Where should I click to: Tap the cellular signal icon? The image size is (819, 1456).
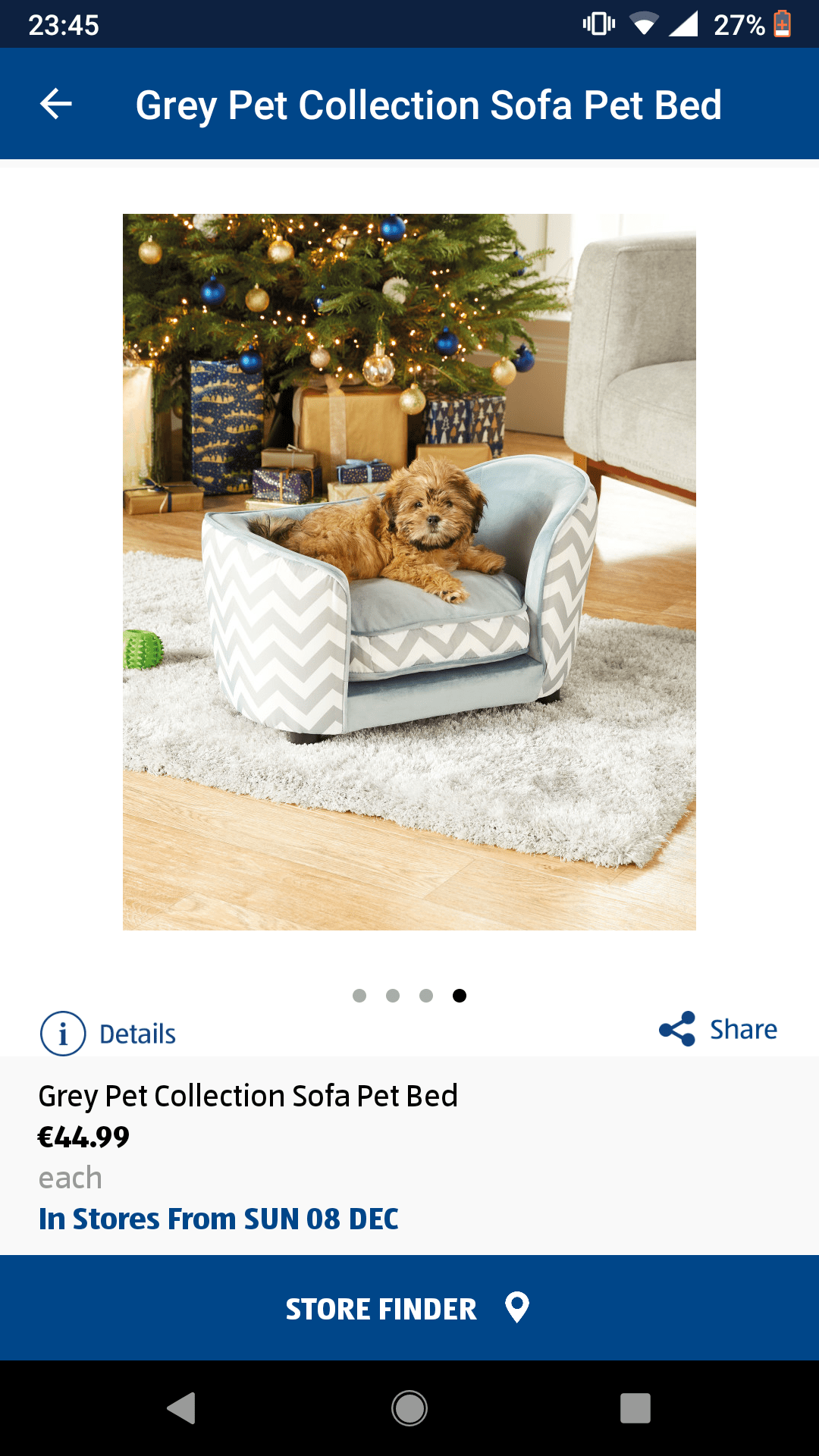[x=685, y=24]
